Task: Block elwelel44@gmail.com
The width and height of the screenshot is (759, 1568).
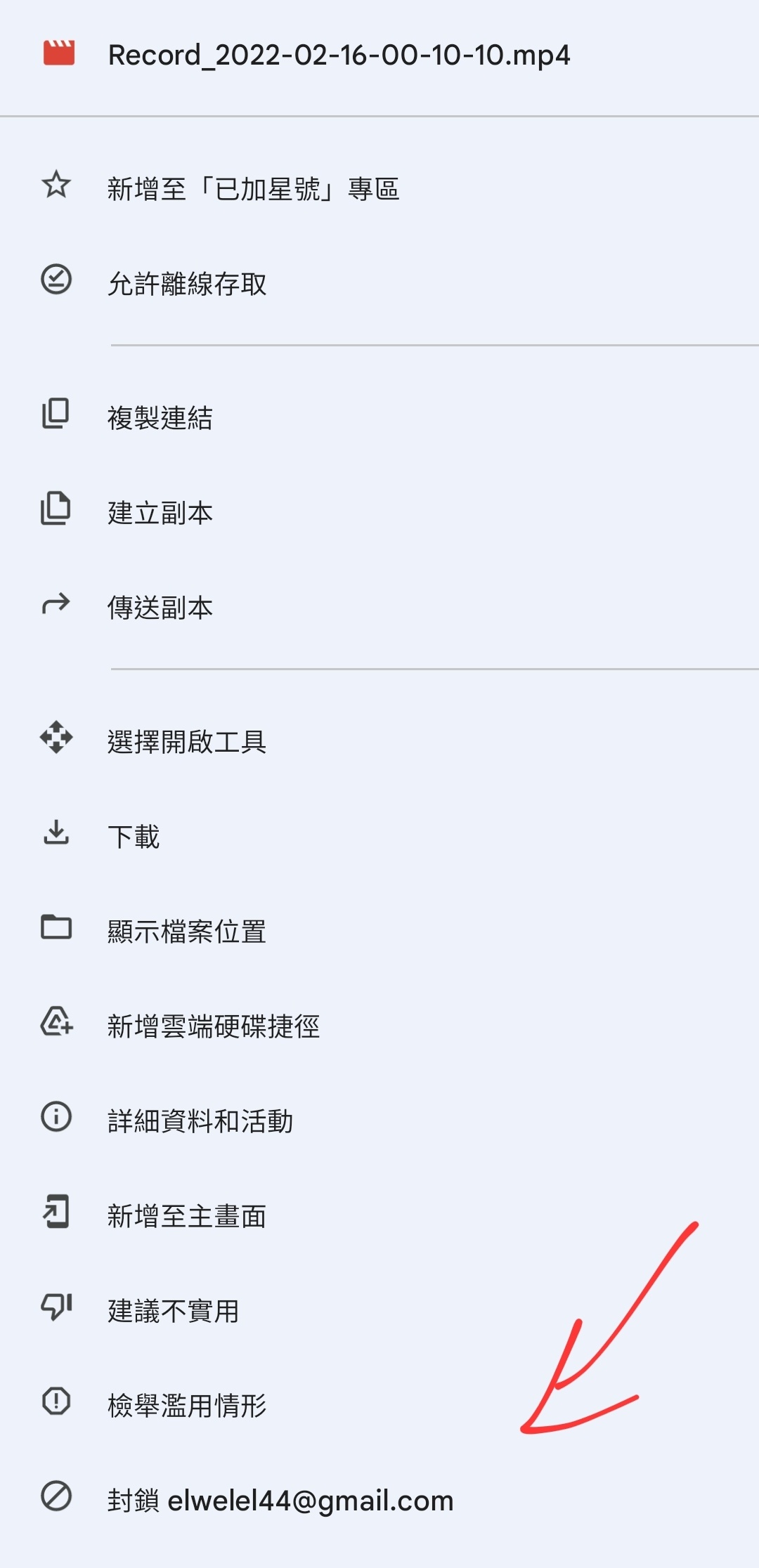Action: click(x=379, y=1500)
